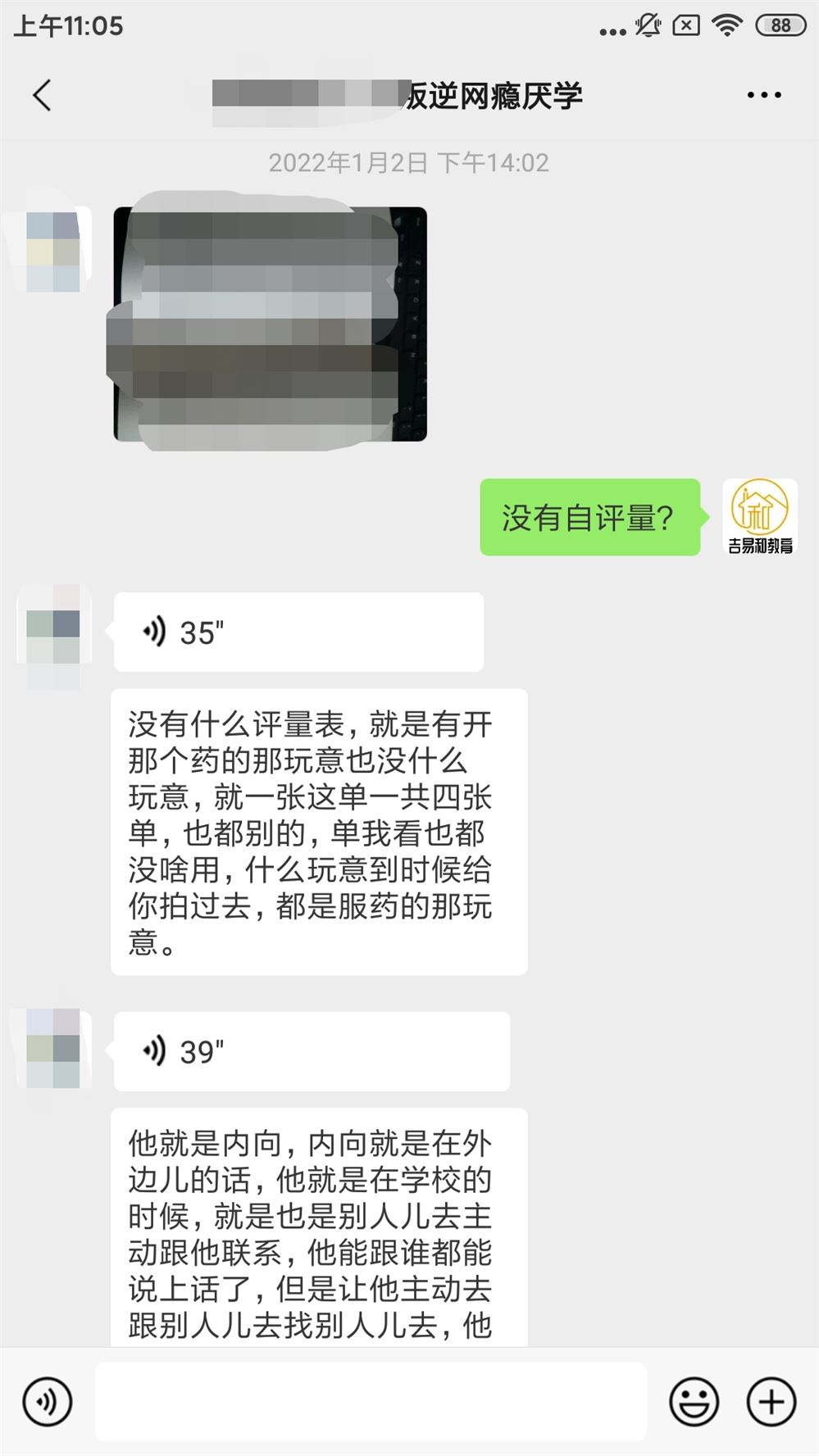Open the plus attachment menu
This screenshot has height=1456, width=819.
point(771,1402)
